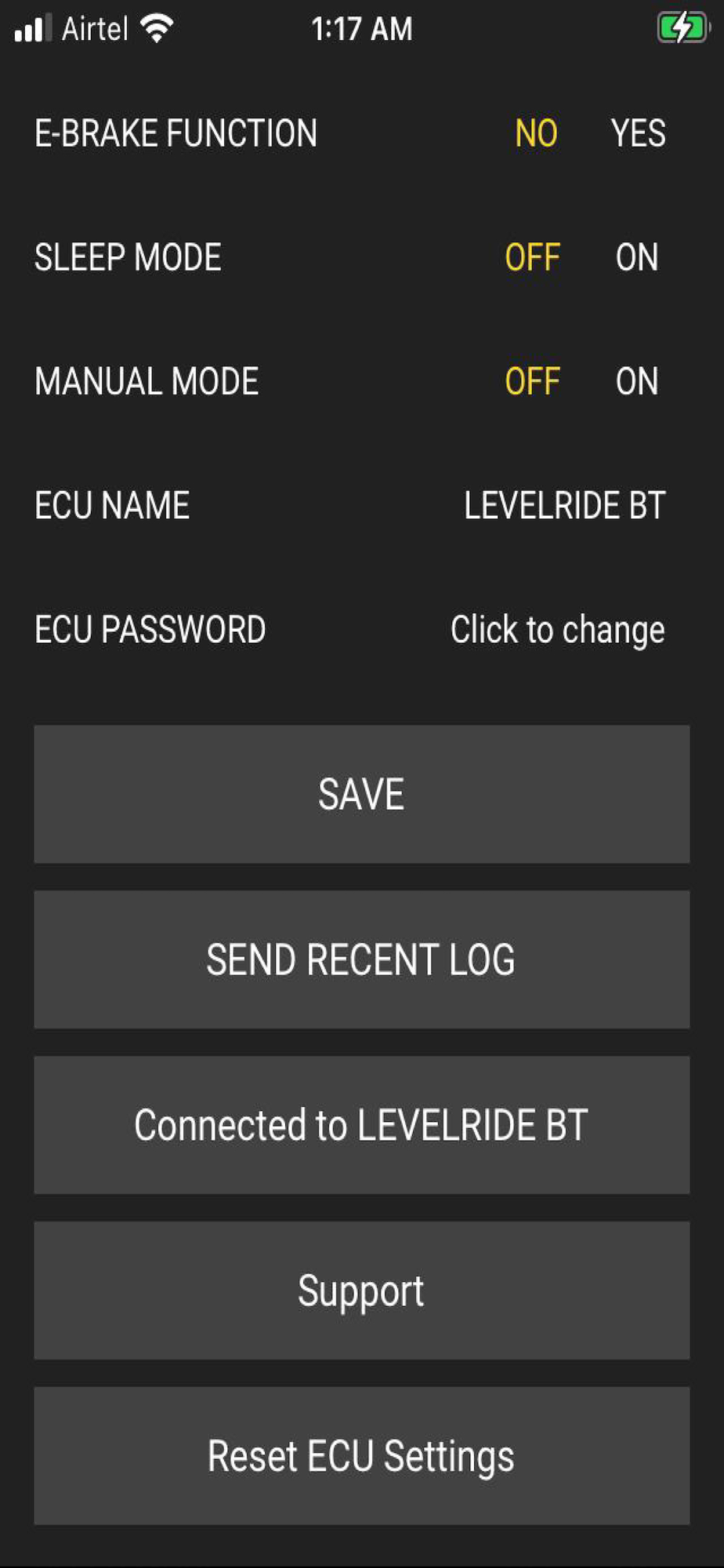724x1568 pixels.
Task: Tap the Connected to LEVELRIDE BT button
Action: [x=361, y=1125]
